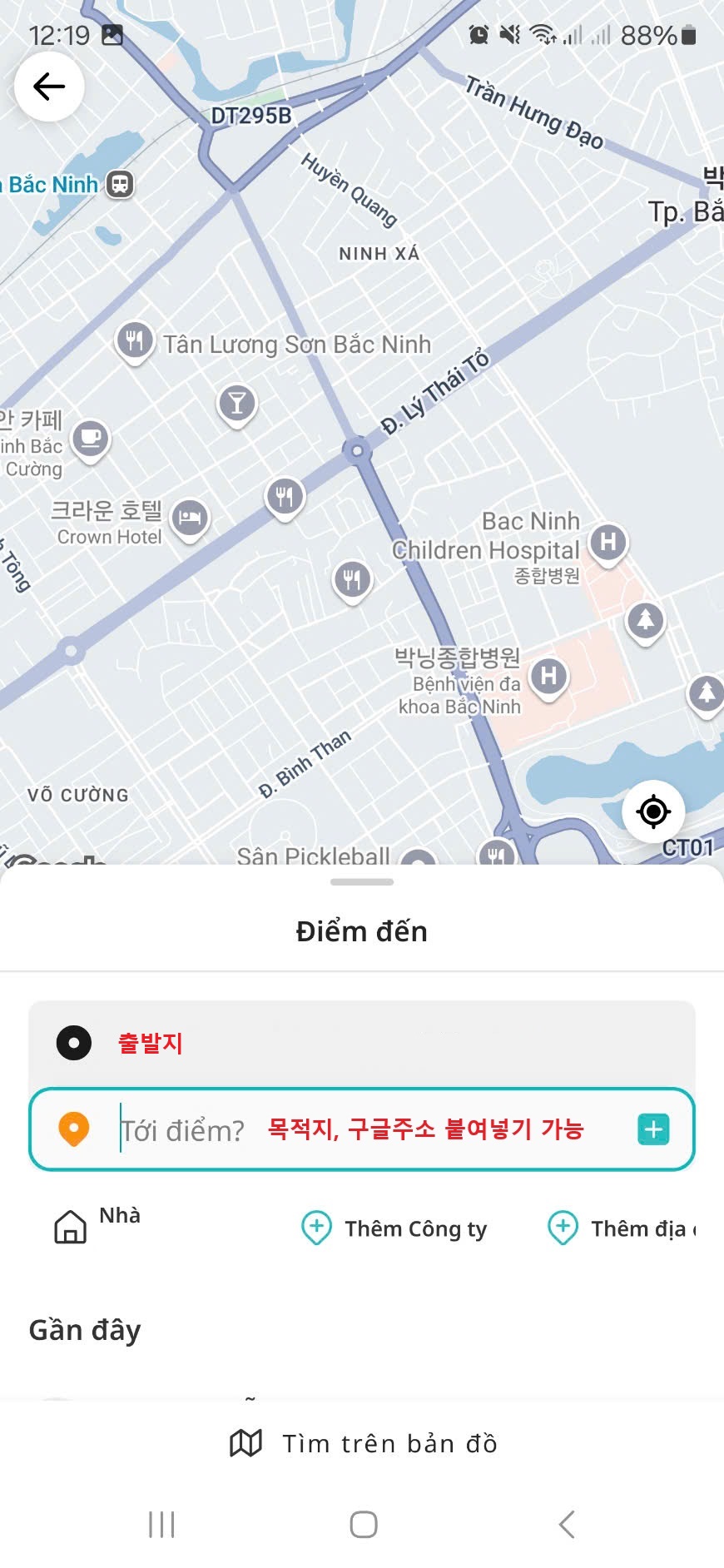
Task: Add a company address via Thêm Công ty
Action: [394, 1228]
